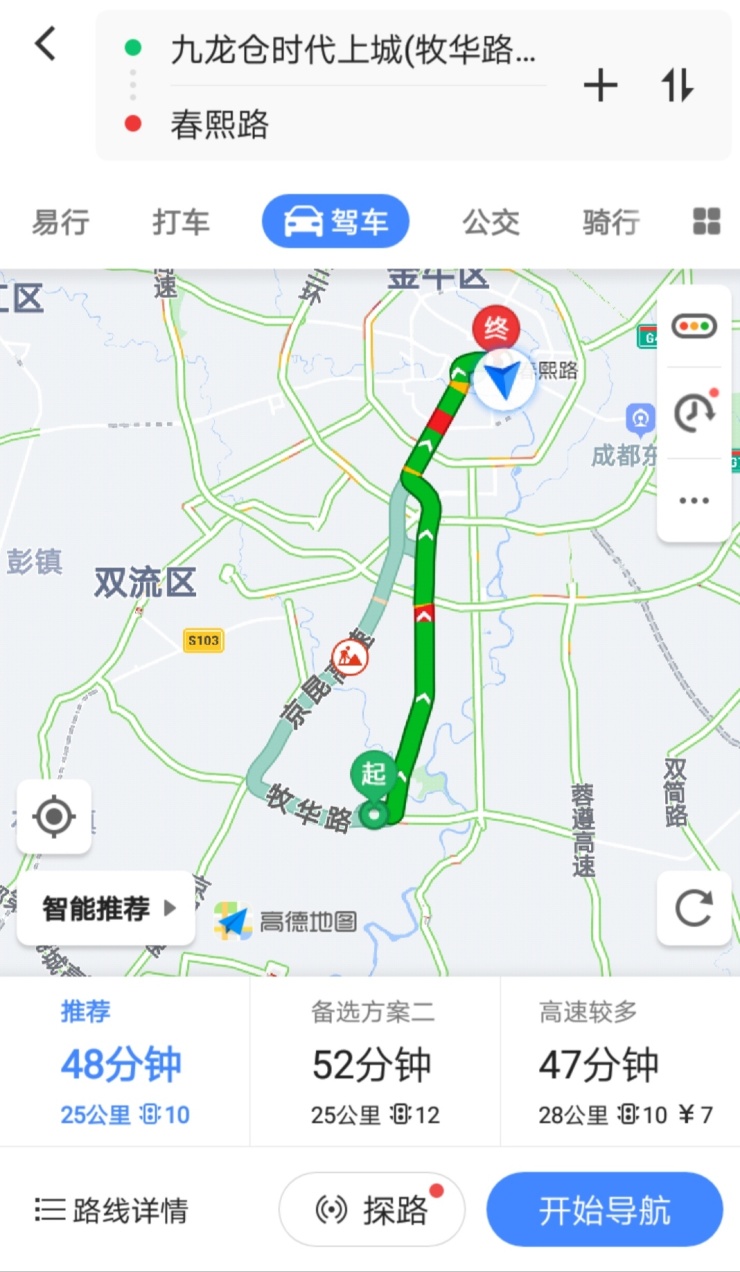Choose the 高速较多 47分钟 route

coord(620,1062)
